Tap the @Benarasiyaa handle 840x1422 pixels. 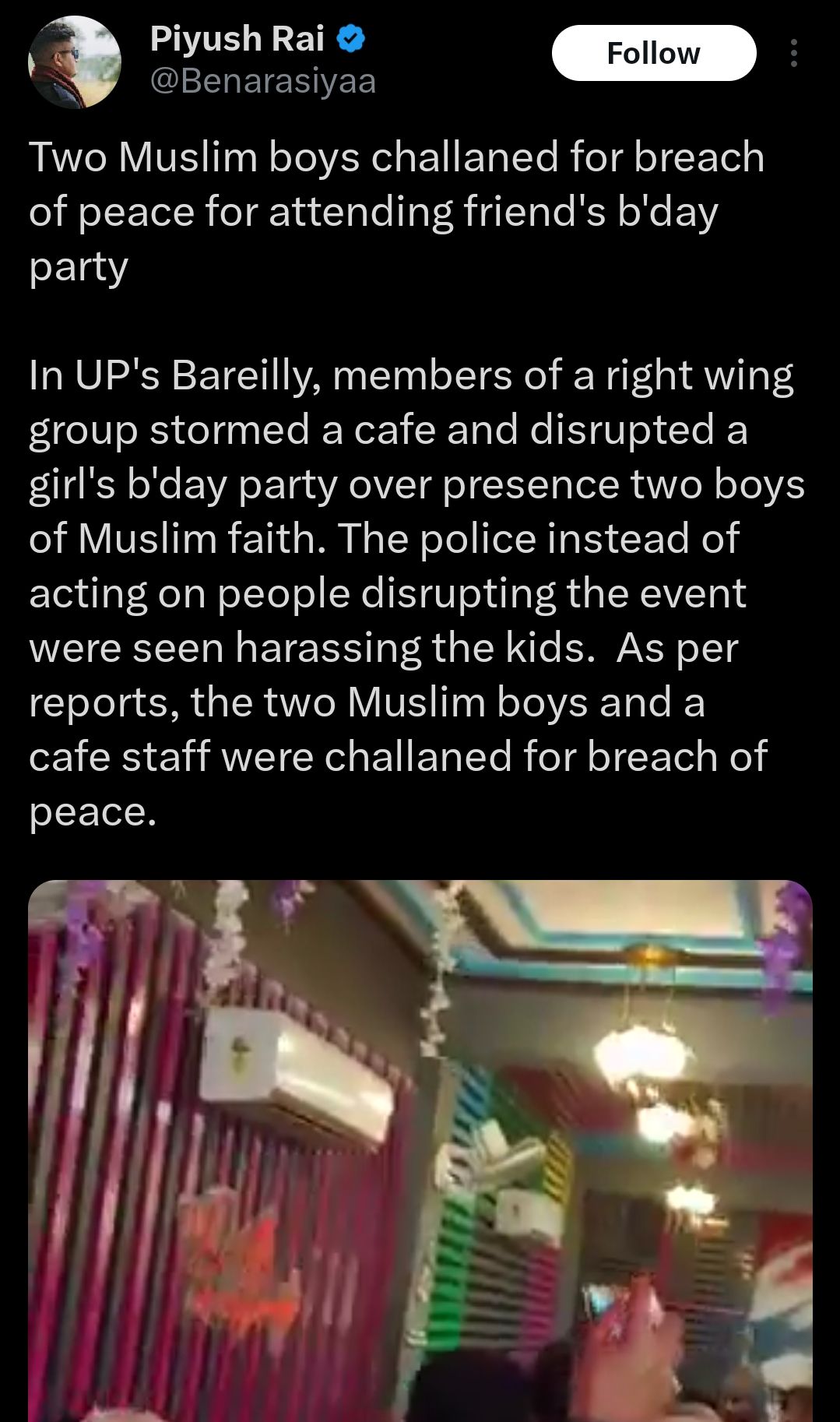tap(262, 81)
